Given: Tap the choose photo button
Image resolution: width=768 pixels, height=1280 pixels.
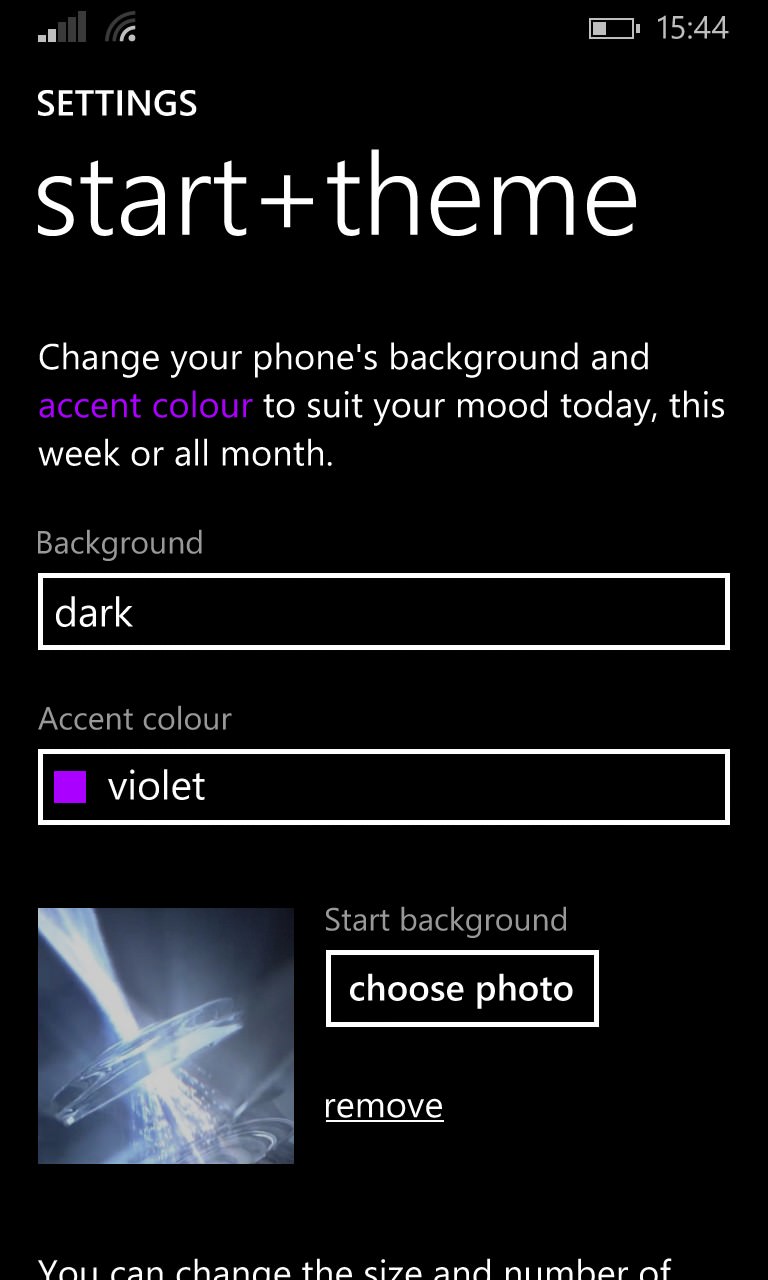Looking at the screenshot, I should pos(462,989).
